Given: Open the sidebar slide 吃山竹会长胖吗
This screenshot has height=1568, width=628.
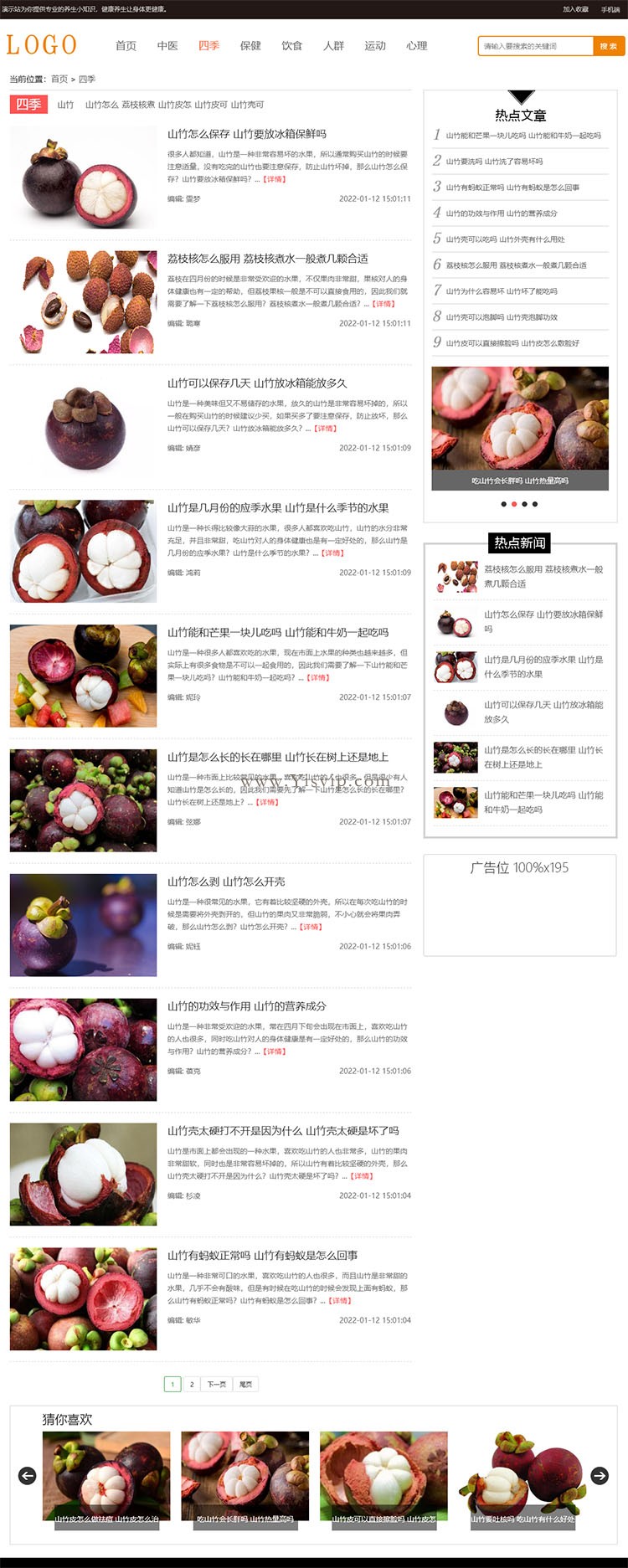Looking at the screenshot, I should 519,427.
